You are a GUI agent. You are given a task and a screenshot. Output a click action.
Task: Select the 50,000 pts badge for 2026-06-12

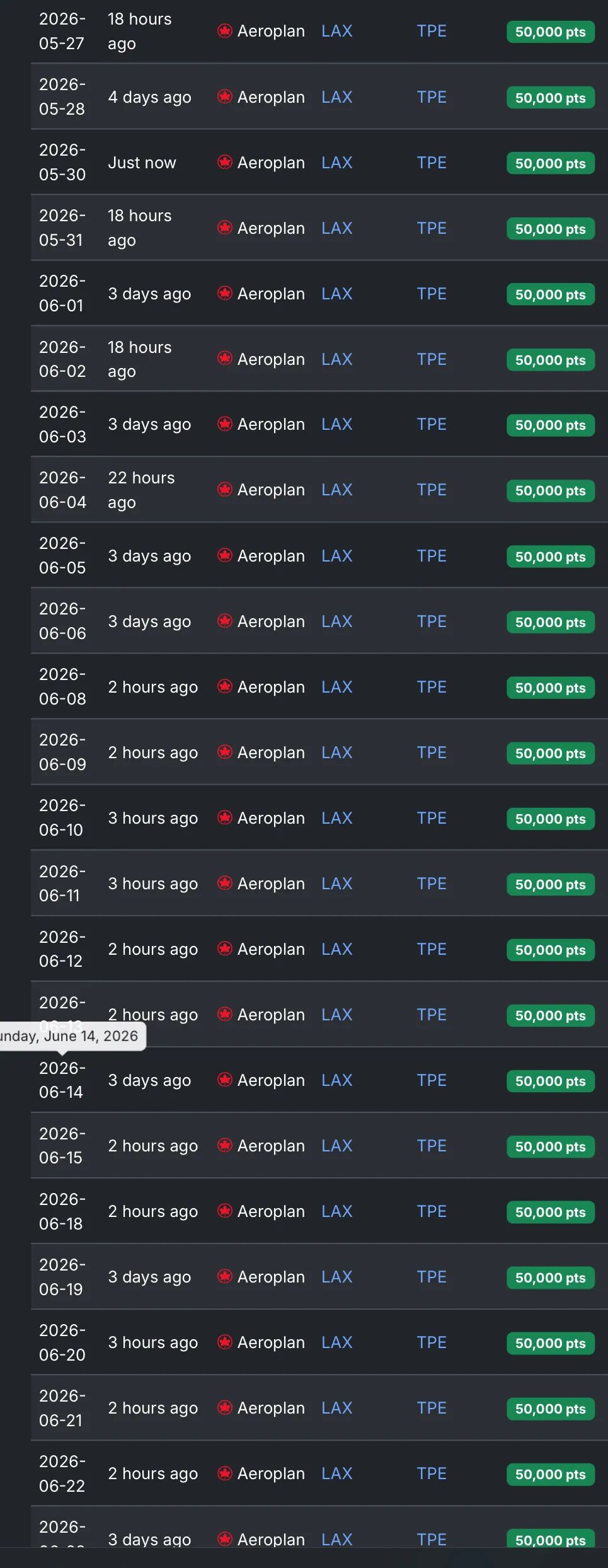pos(550,950)
